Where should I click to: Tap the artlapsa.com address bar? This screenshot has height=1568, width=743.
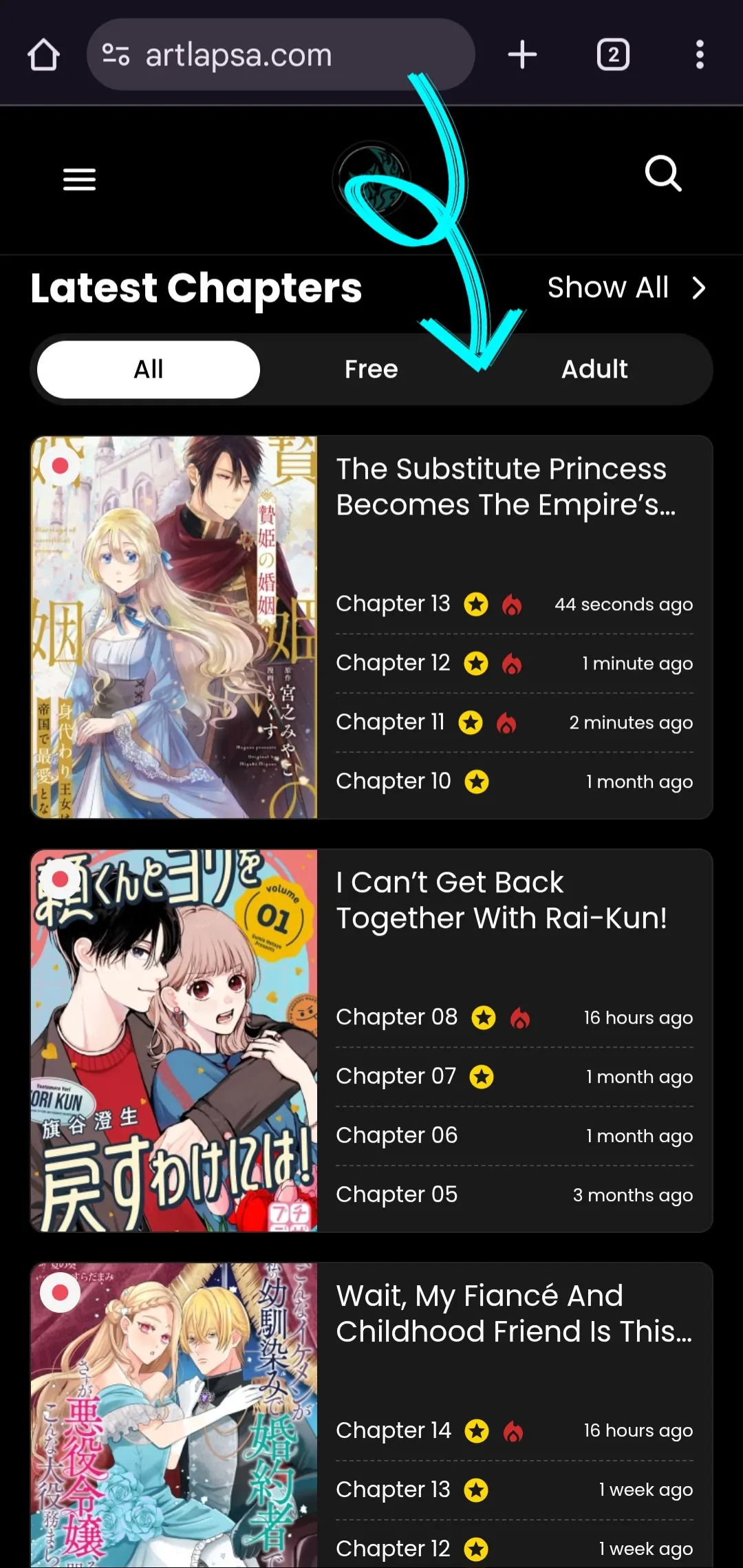281,55
